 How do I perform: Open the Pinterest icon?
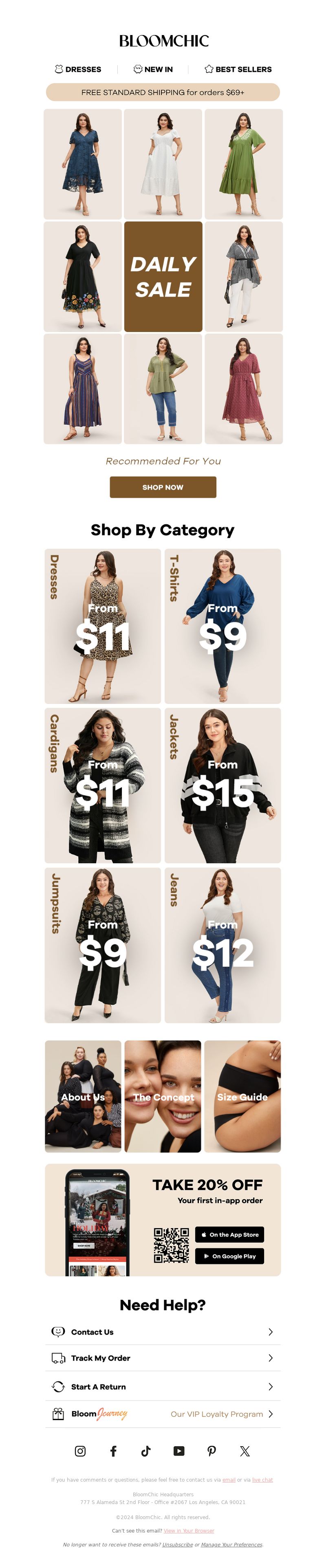click(x=211, y=1451)
